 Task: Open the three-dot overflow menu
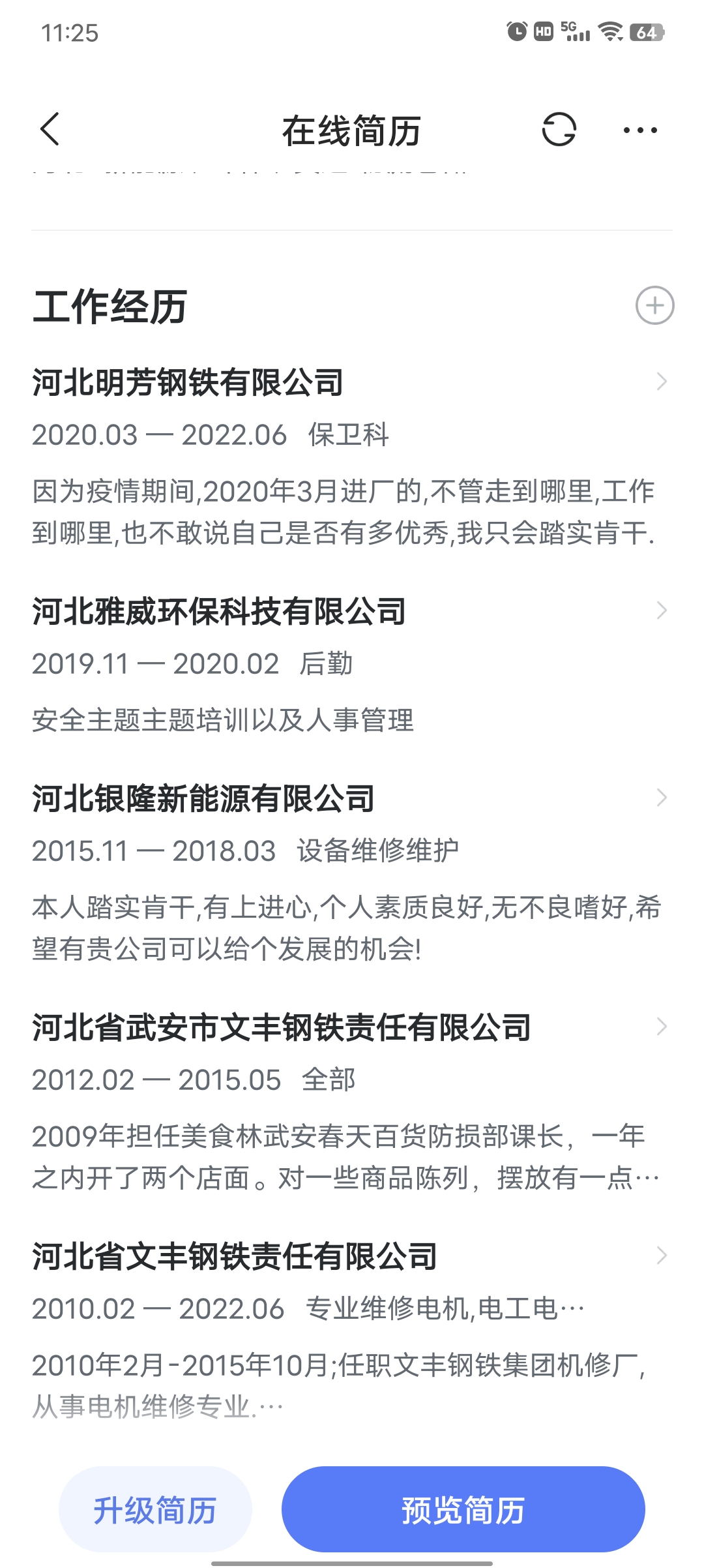(x=640, y=130)
